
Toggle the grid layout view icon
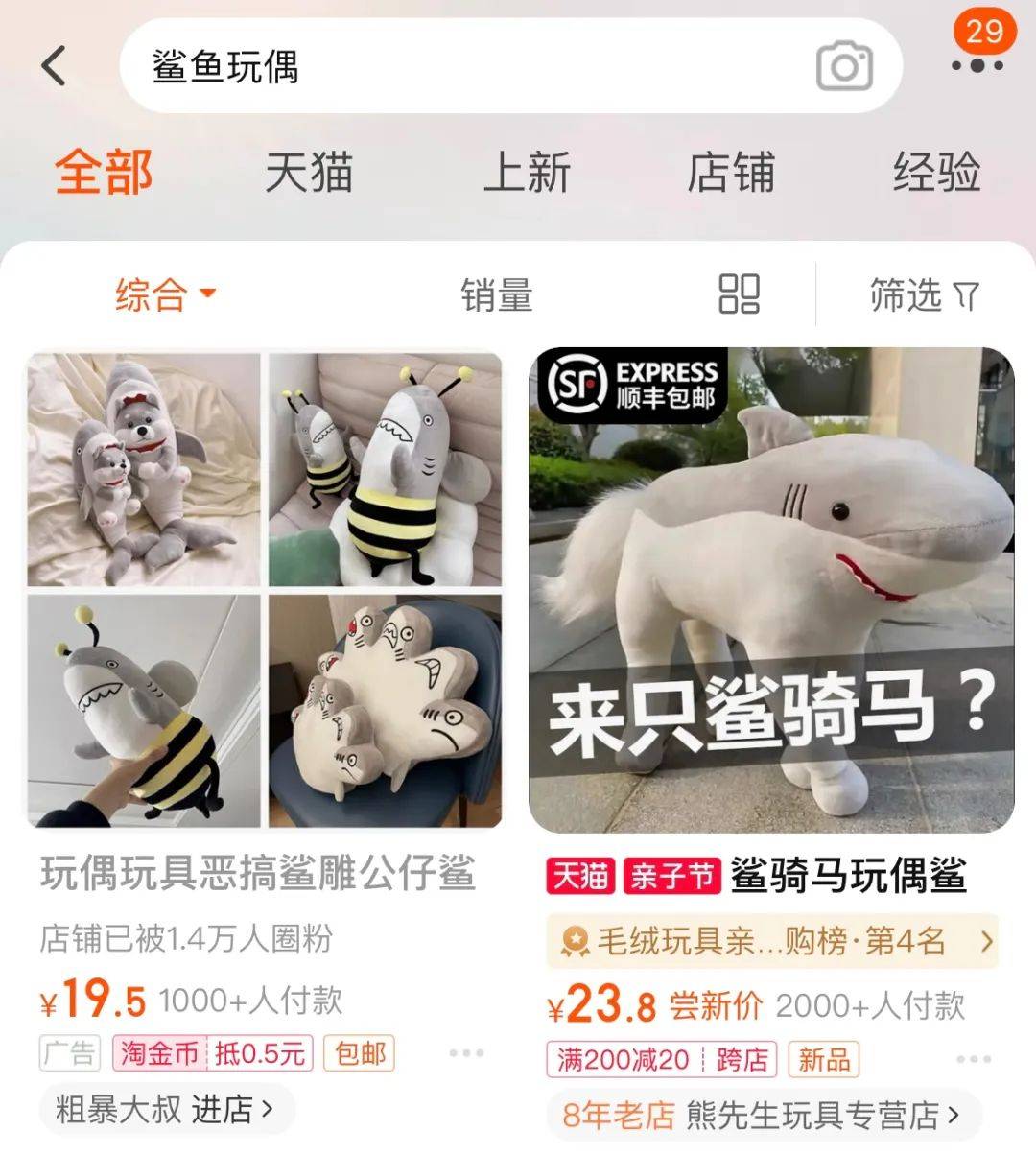(739, 294)
